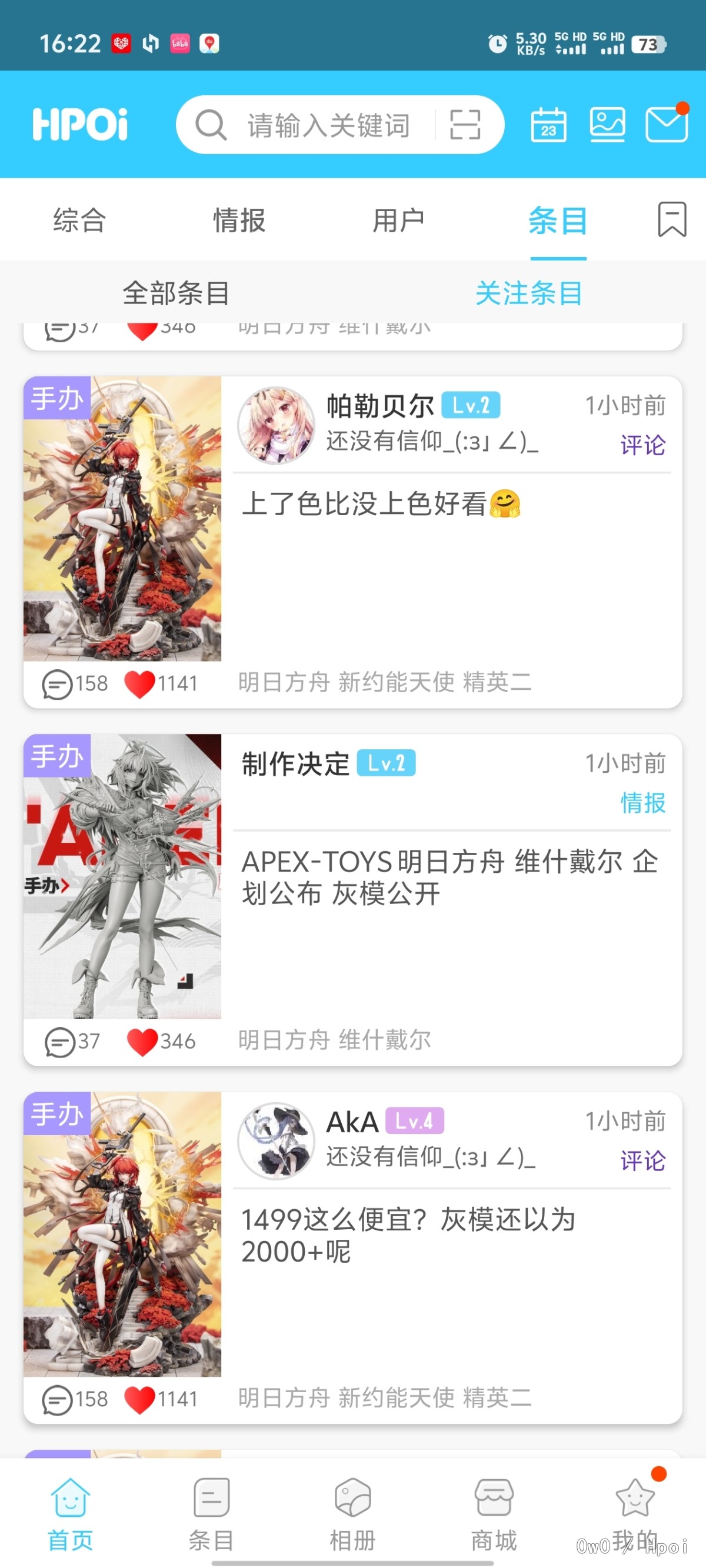Open the photo gallery icon
Screen dimensions: 706x1568
[x=607, y=125]
